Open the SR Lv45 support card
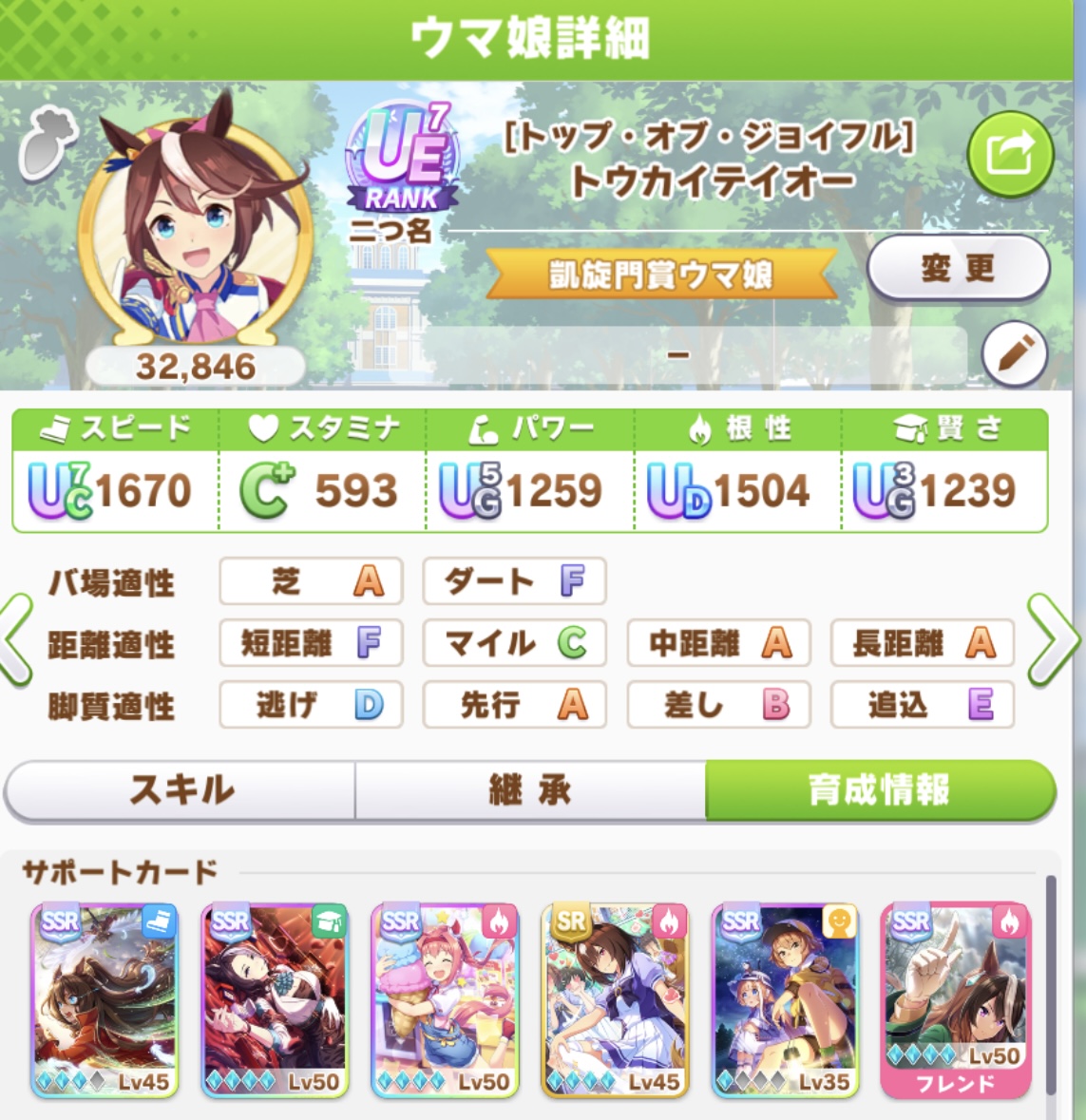This screenshot has height=1120, width=1086. [x=615, y=999]
